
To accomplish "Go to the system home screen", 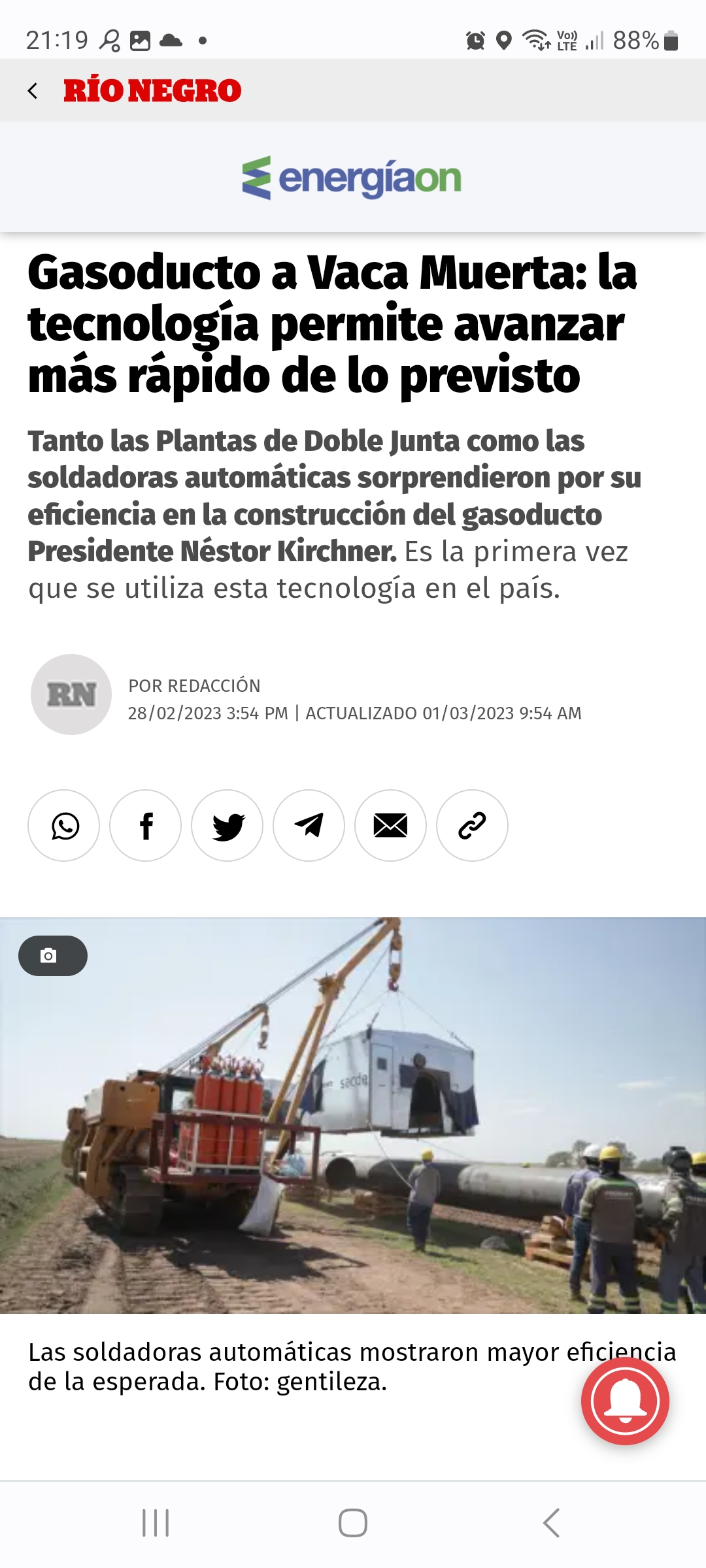I will pos(352,1523).
